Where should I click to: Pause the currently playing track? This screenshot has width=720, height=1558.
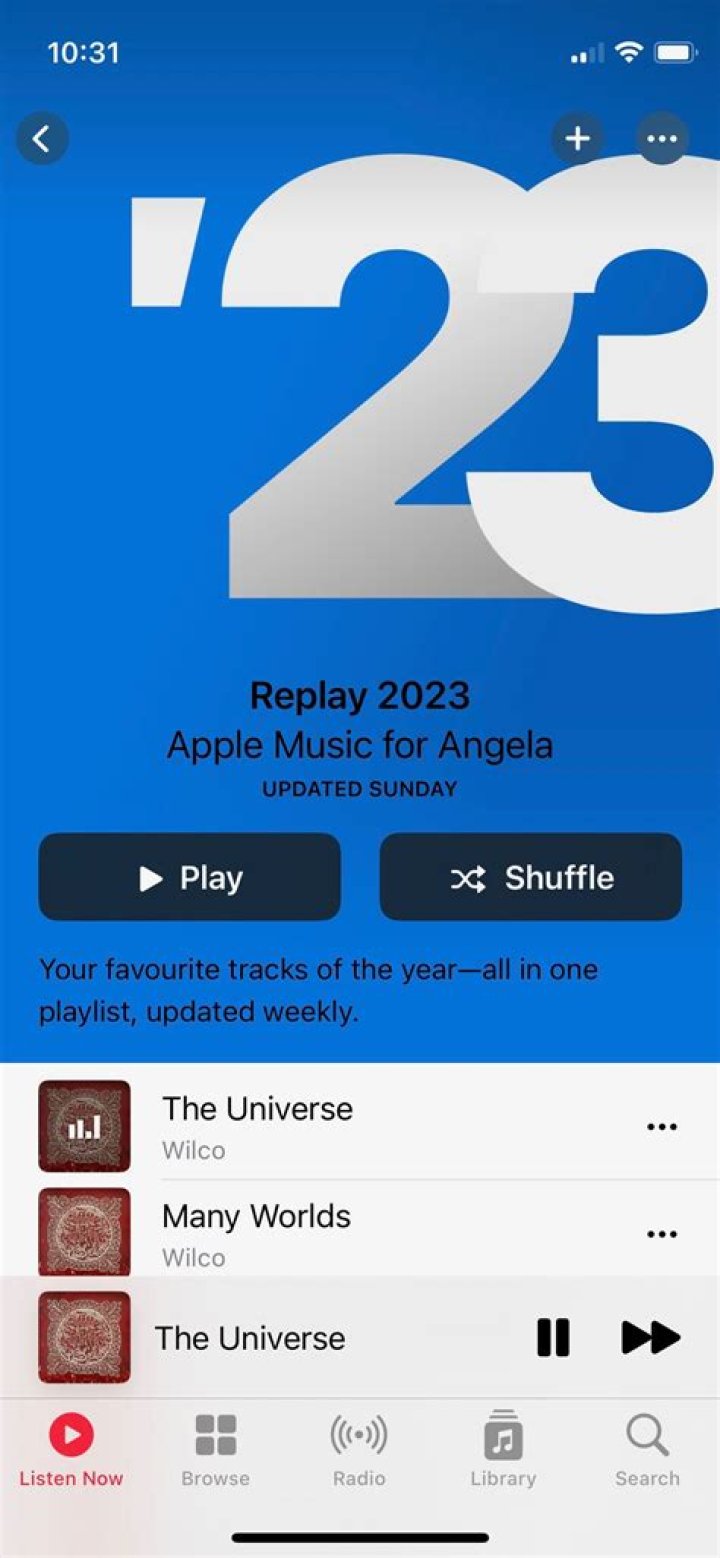pos(554,1337)
